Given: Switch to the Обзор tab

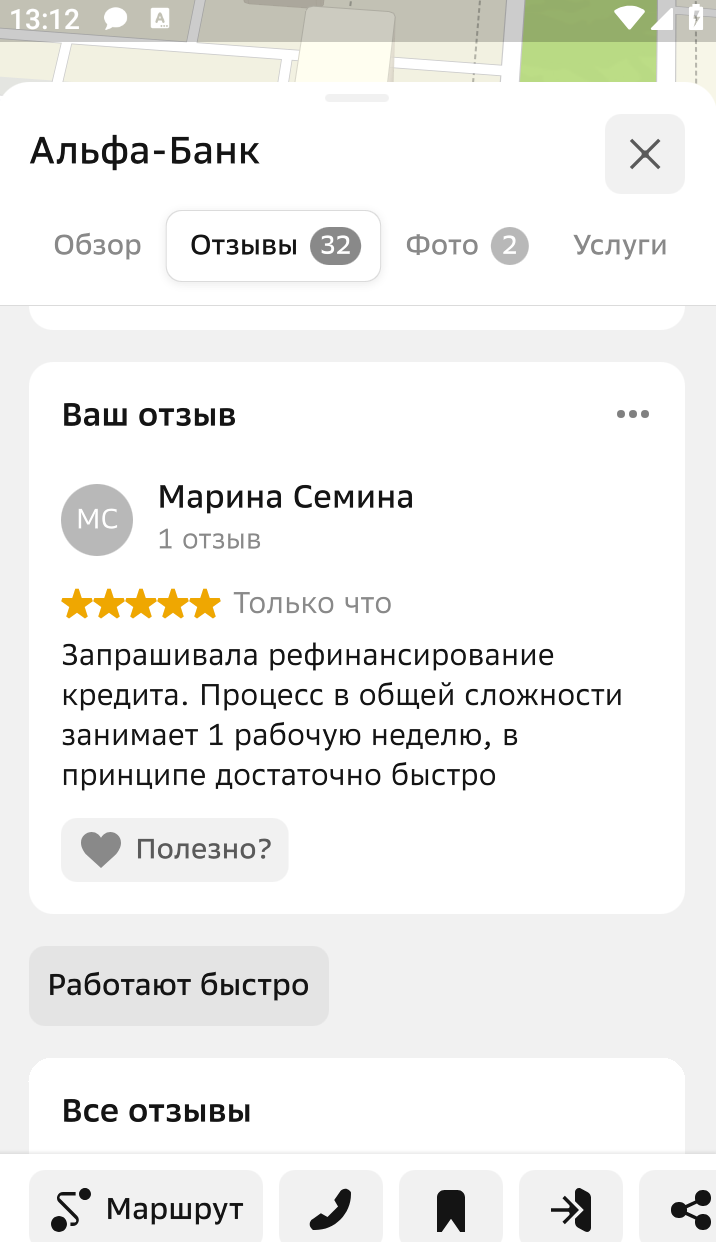Looking at the screenshot, I should point(98,246).
